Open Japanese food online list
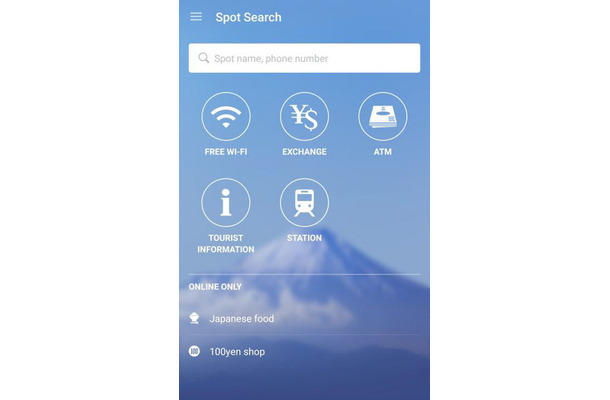 tap(241, 319)
